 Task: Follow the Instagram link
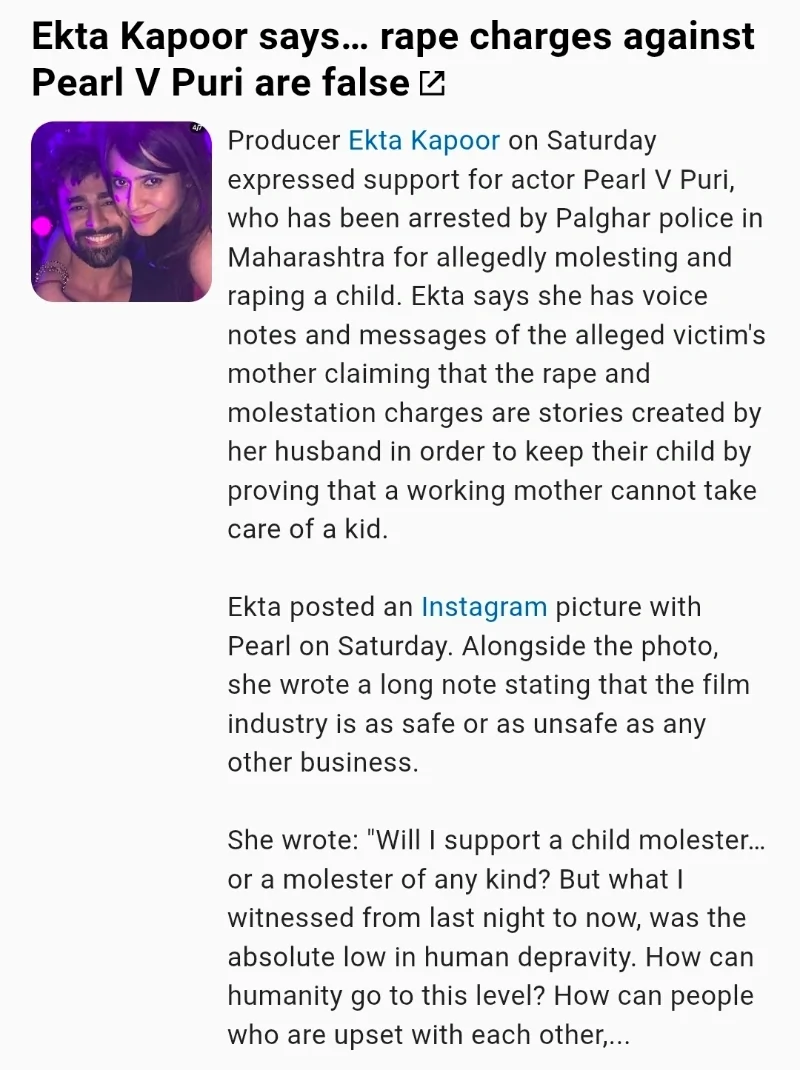pos(483,607)
